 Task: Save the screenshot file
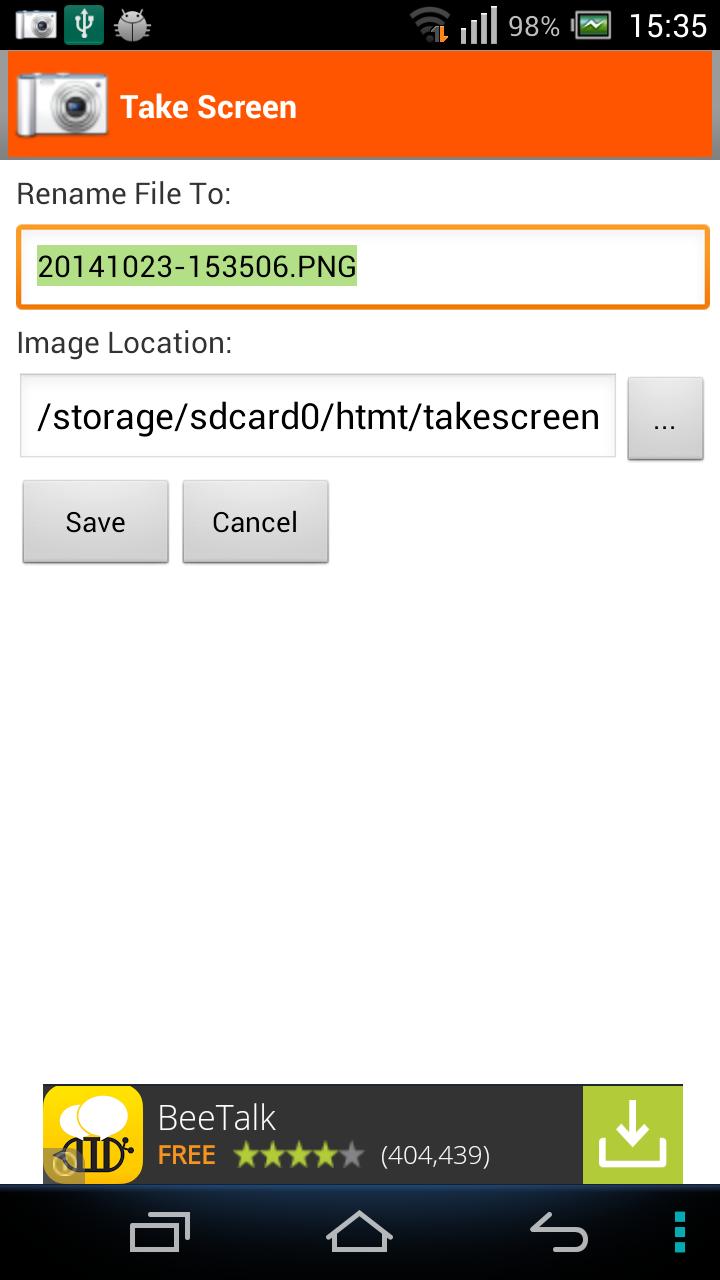(96, 521)
